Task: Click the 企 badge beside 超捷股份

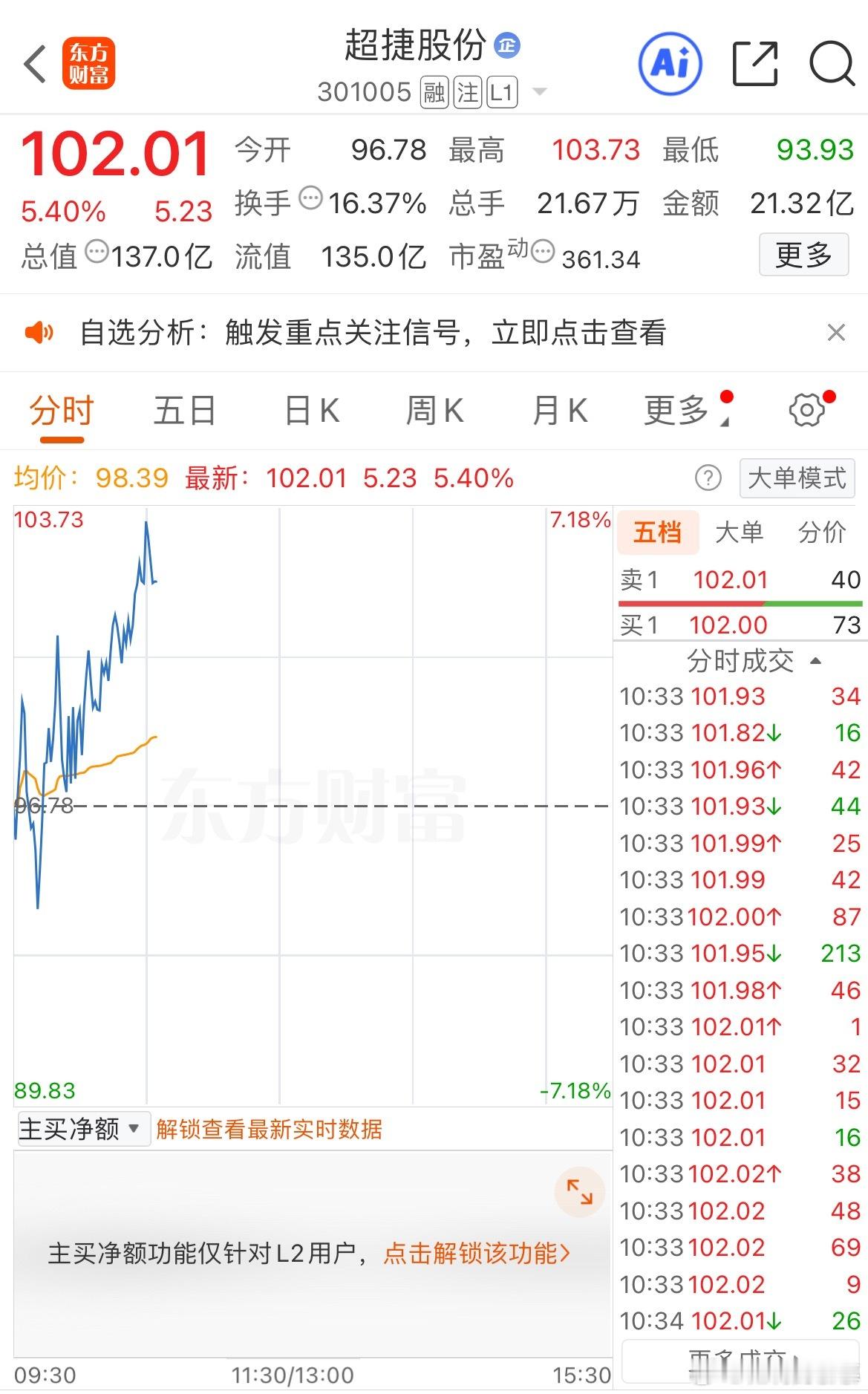Action: coord(509,45)
